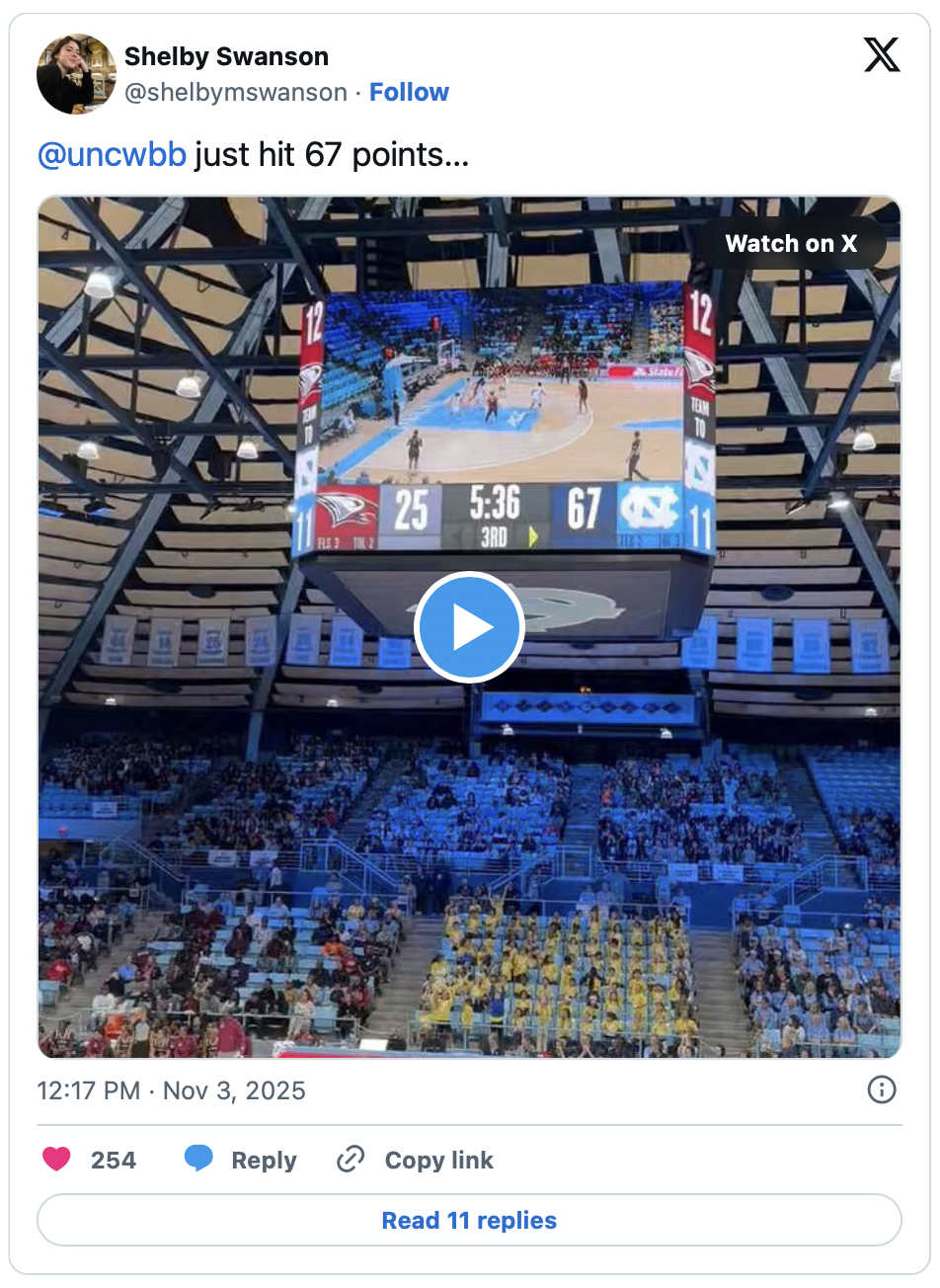Open Shelby Swanson's profile picture
The height and width of the screenshot is (1288, 940).
(x=76, y=74)
